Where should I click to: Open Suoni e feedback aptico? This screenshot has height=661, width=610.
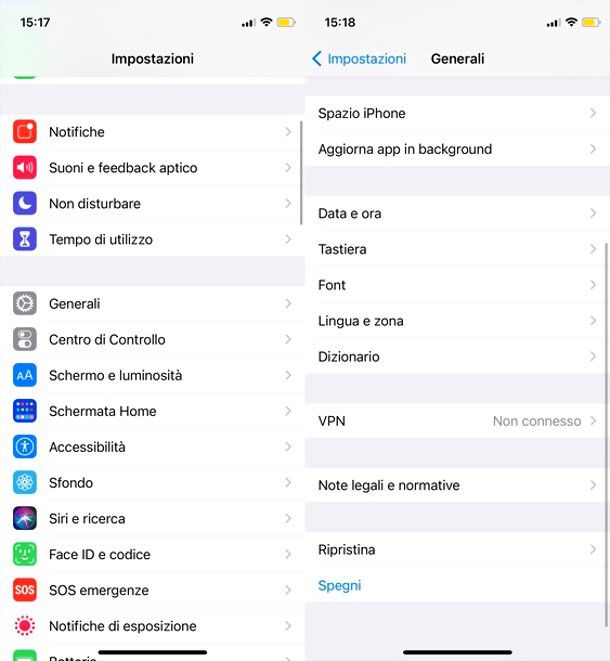150,168
